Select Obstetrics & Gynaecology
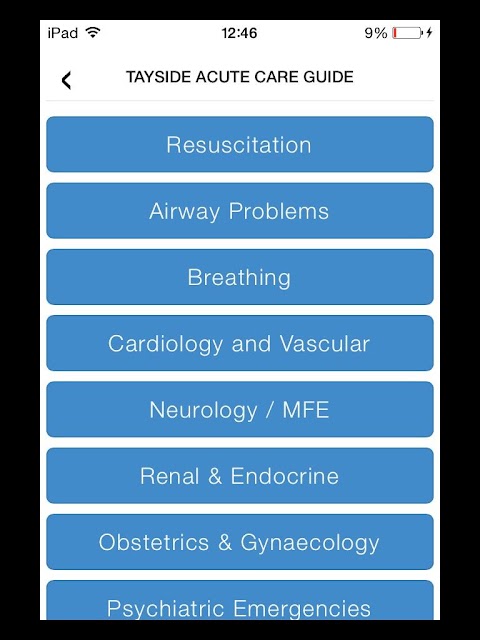 240,542
